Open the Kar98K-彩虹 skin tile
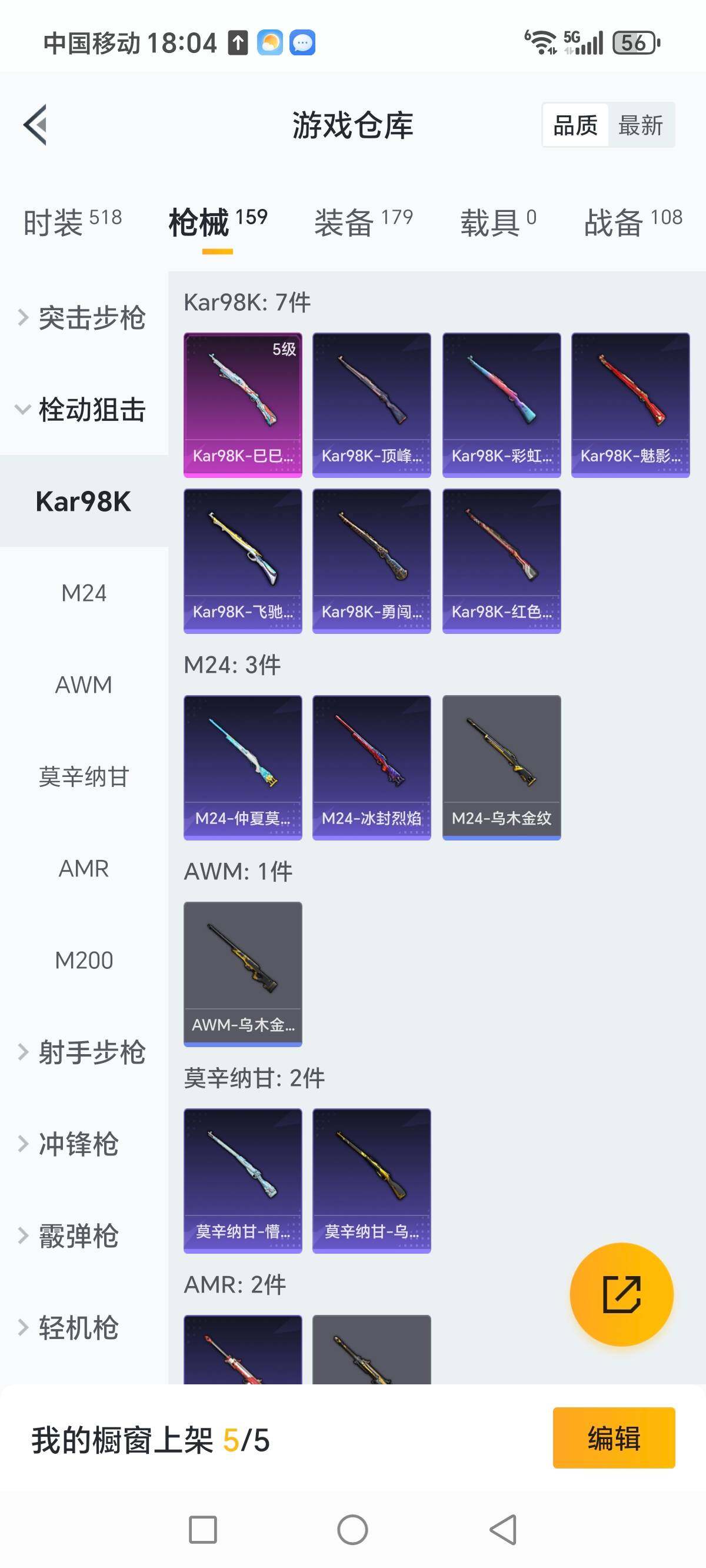Viewport: 706px width, 1568px height. coord(501,404)
